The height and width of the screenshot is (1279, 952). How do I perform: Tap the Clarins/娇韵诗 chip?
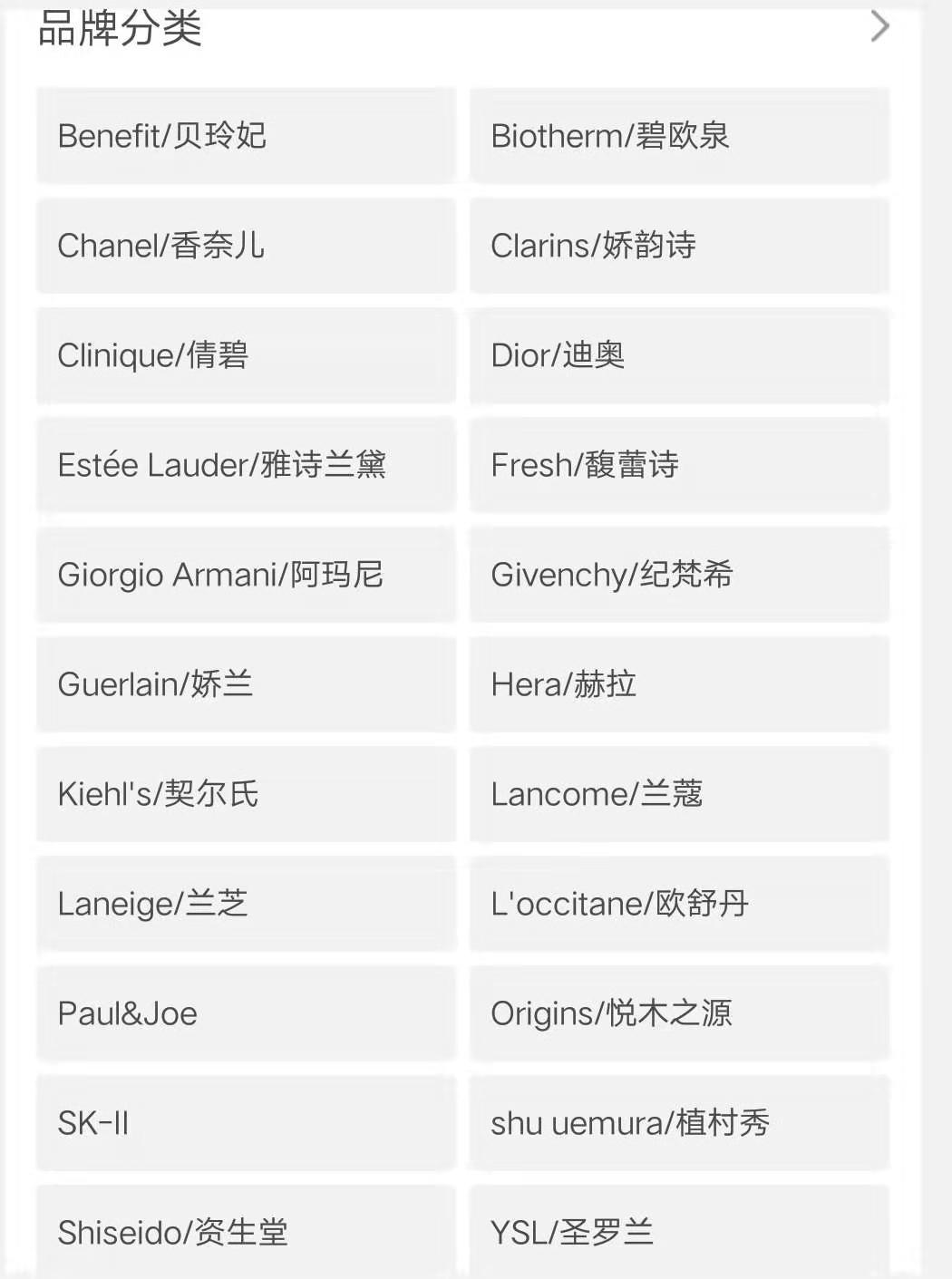679,246
